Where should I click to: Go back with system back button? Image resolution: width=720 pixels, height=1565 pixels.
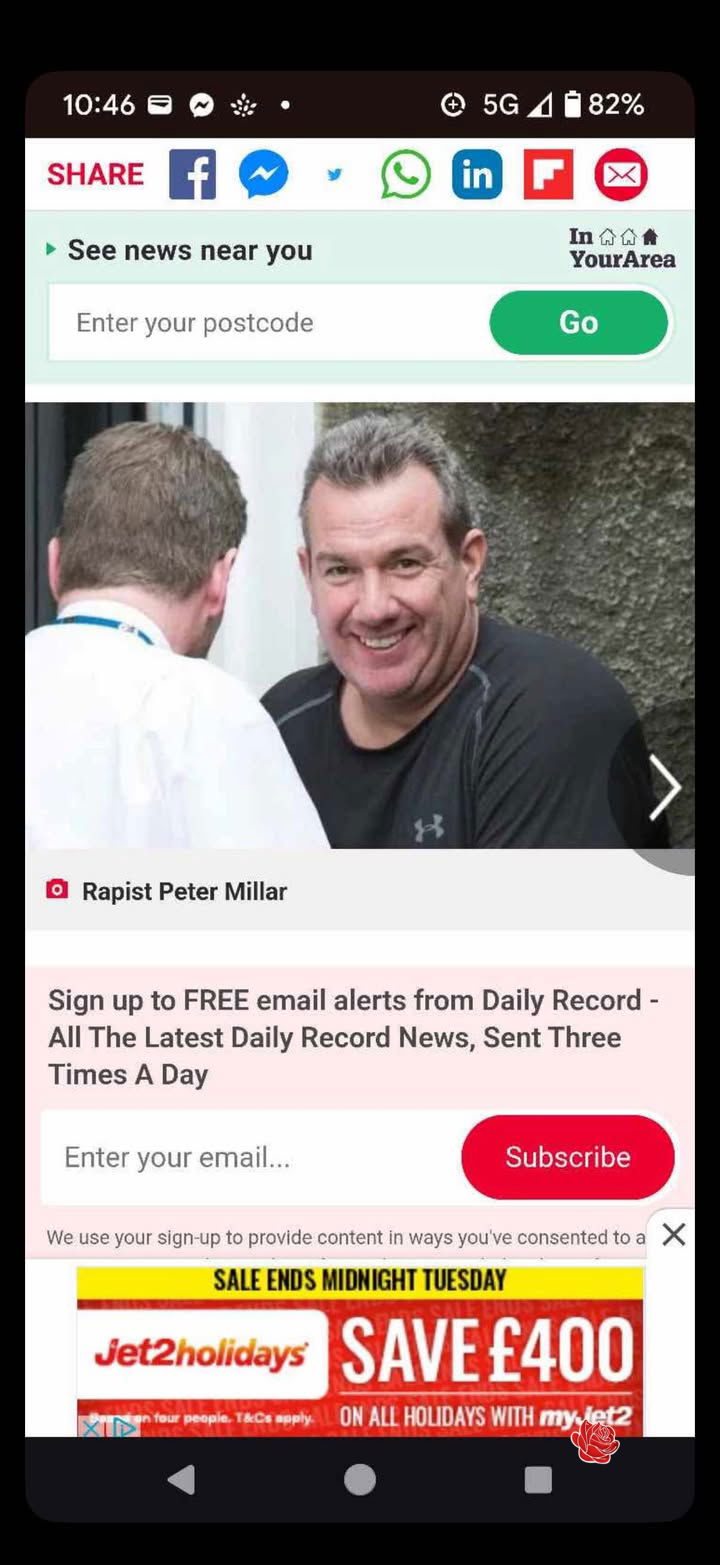click(x=181, y=1480)
